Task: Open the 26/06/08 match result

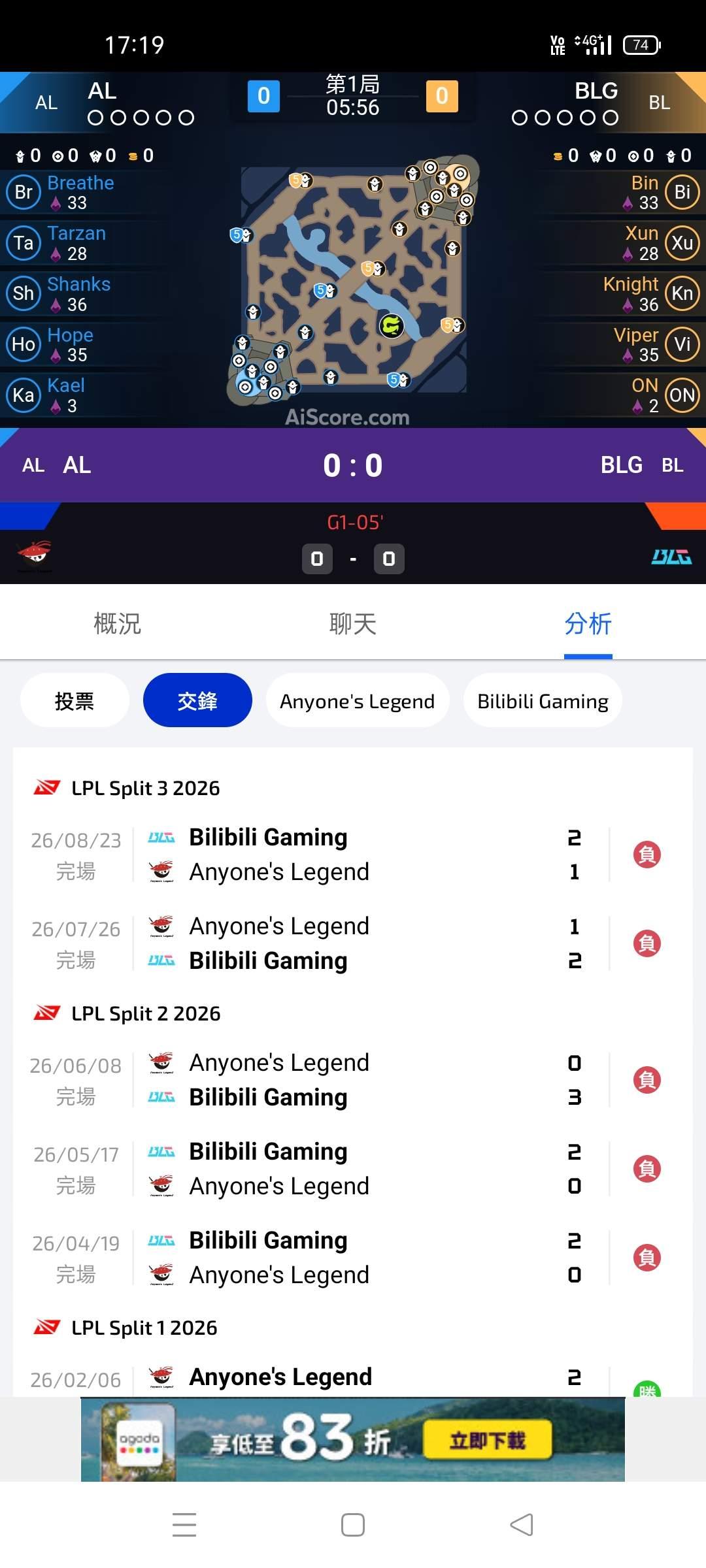Action: point(353,1080)
